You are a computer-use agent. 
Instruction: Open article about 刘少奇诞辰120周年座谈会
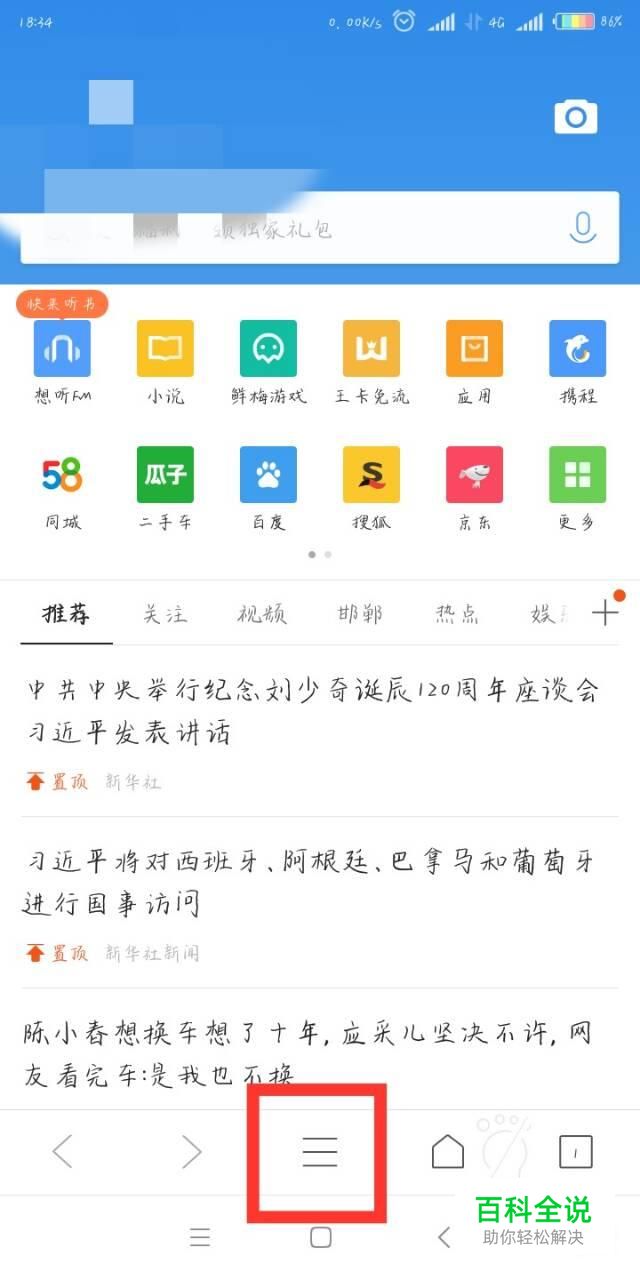point(312,711)
